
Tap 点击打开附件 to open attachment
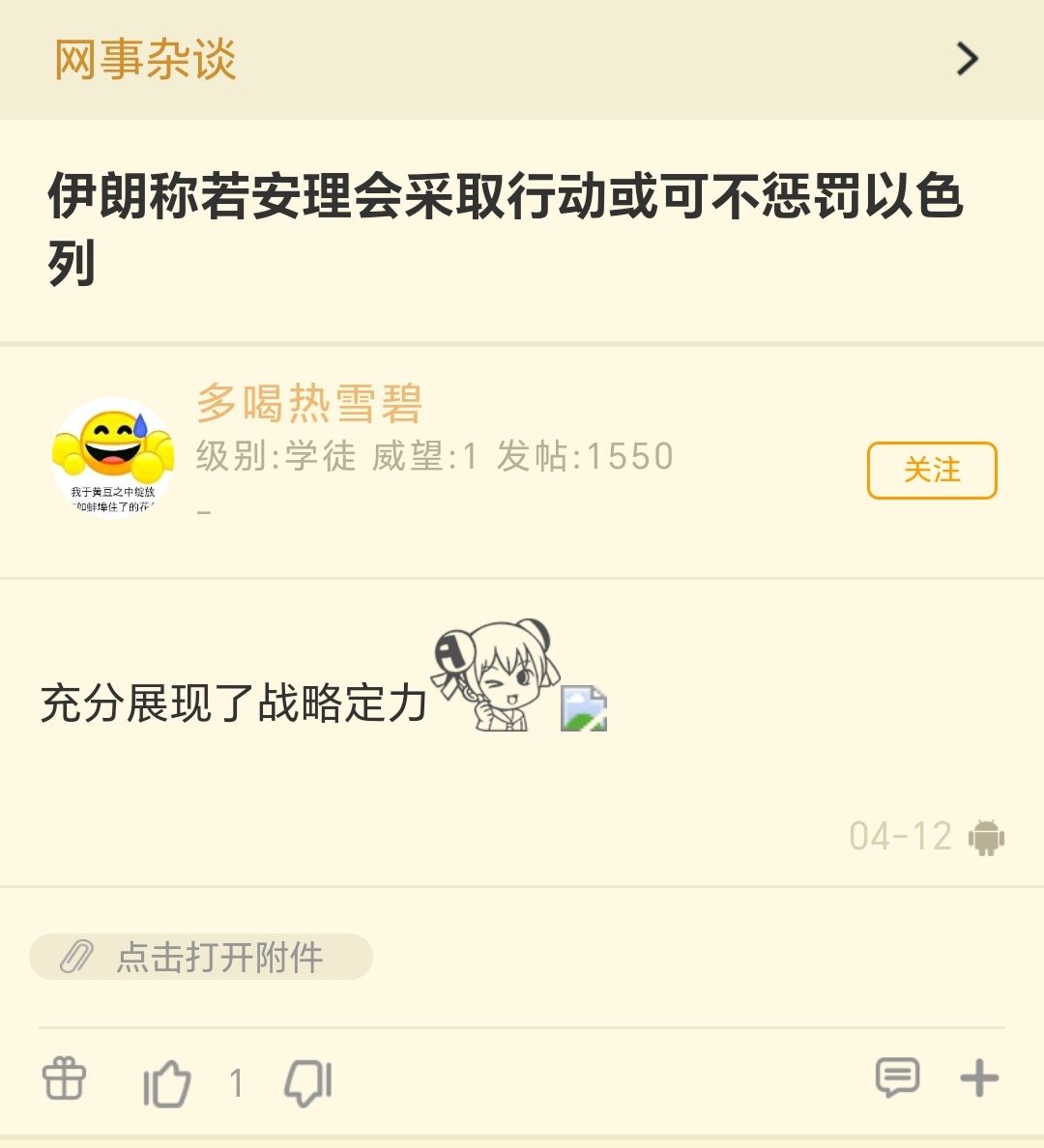[201, 957]
